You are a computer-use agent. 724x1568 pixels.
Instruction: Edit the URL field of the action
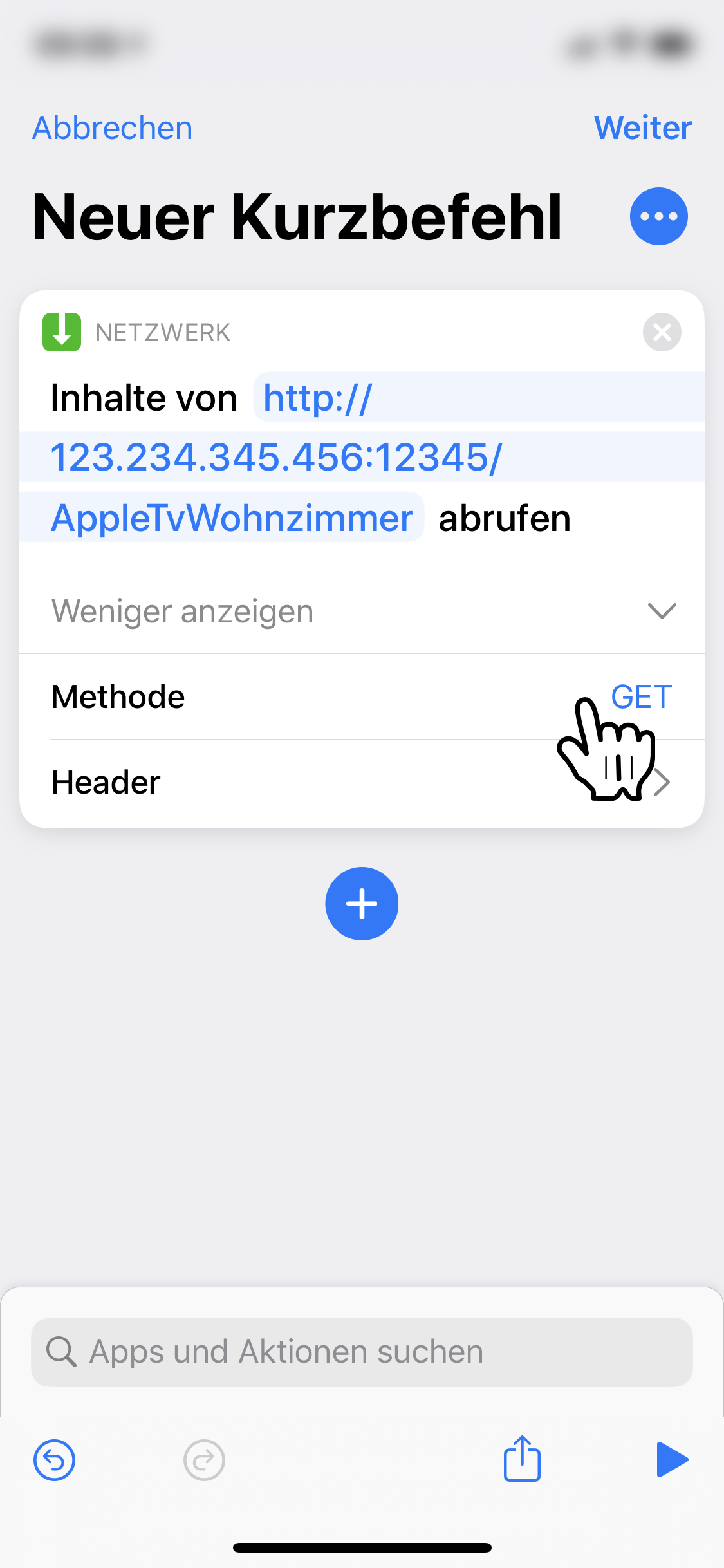(275, 458)
